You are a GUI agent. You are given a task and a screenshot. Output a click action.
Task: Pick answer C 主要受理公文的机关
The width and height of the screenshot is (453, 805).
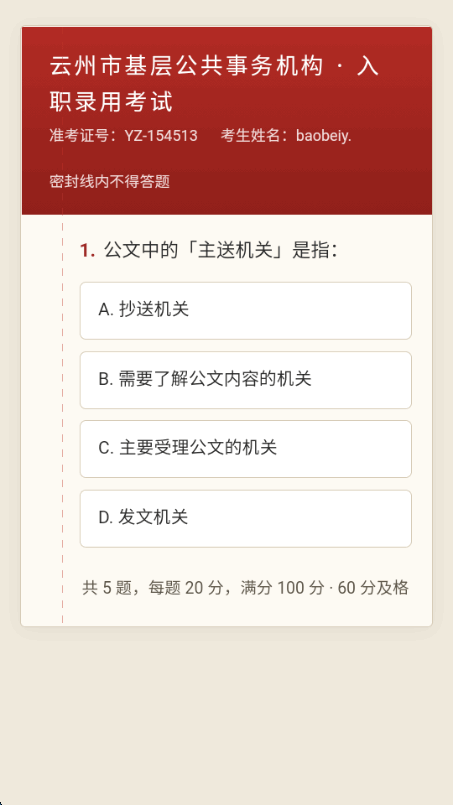(x=246, y=449)
